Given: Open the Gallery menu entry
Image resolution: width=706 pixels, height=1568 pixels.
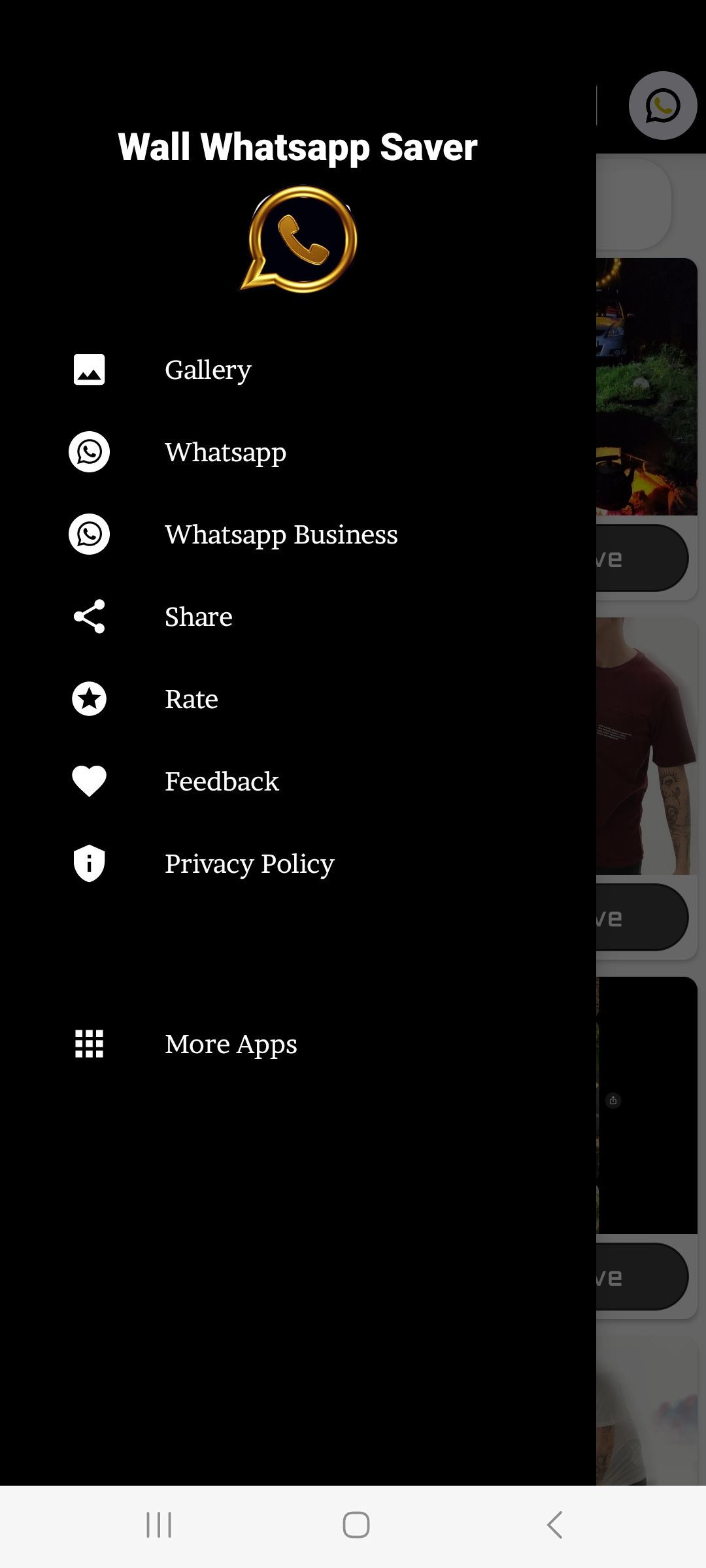Looking at the screenshot, I should (x=208, y=369).
